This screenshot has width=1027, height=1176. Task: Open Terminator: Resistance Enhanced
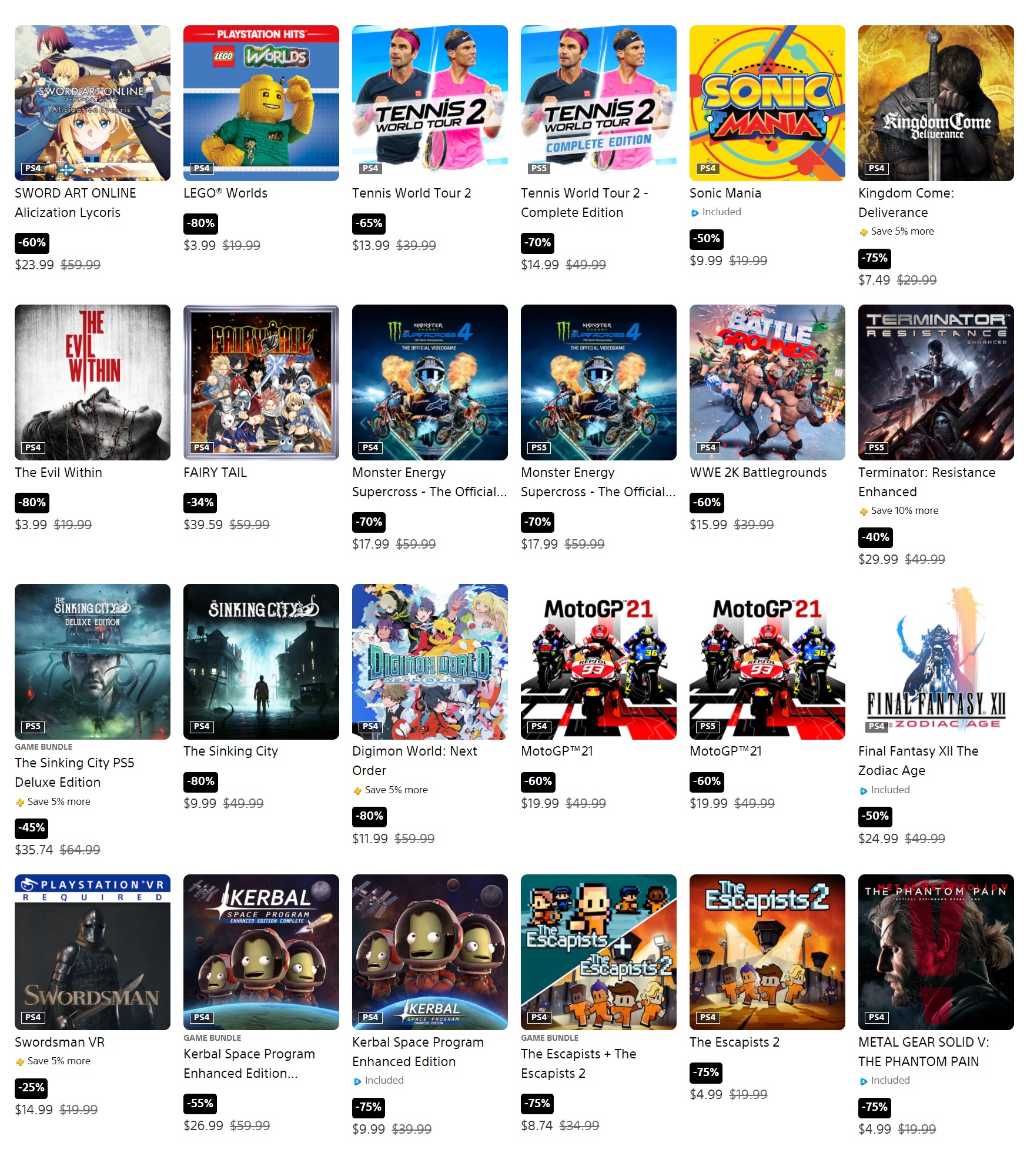click(x=936, y=382)
